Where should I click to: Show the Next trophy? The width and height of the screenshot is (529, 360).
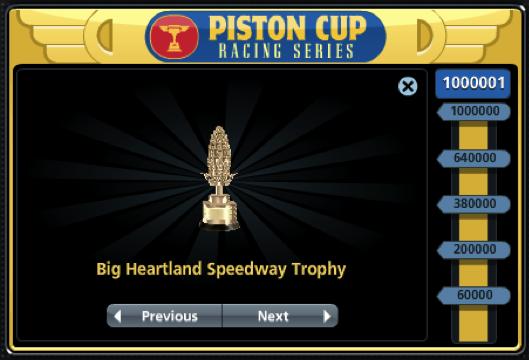[x=280, y=316]
